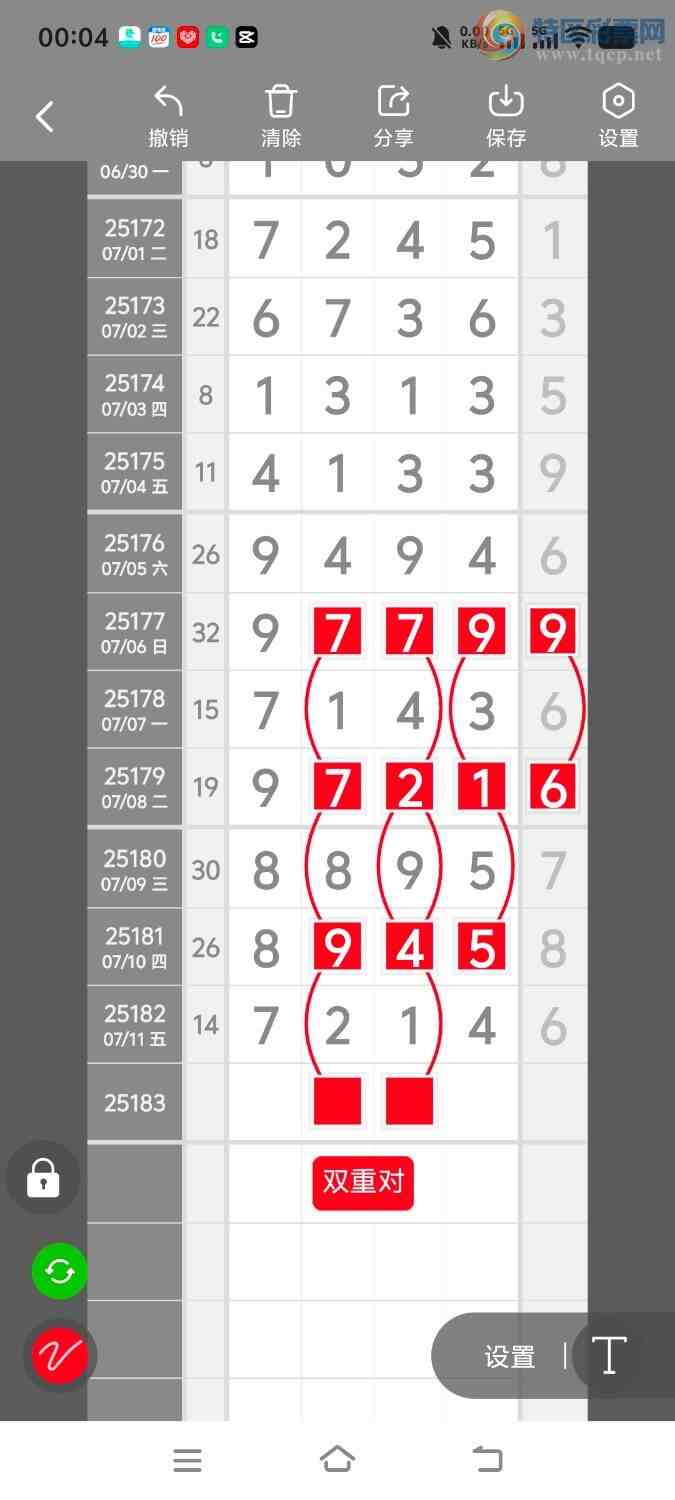Toggle the lock button
675x1500 pixels.
pyautogui.click(x=43, y=1178)
